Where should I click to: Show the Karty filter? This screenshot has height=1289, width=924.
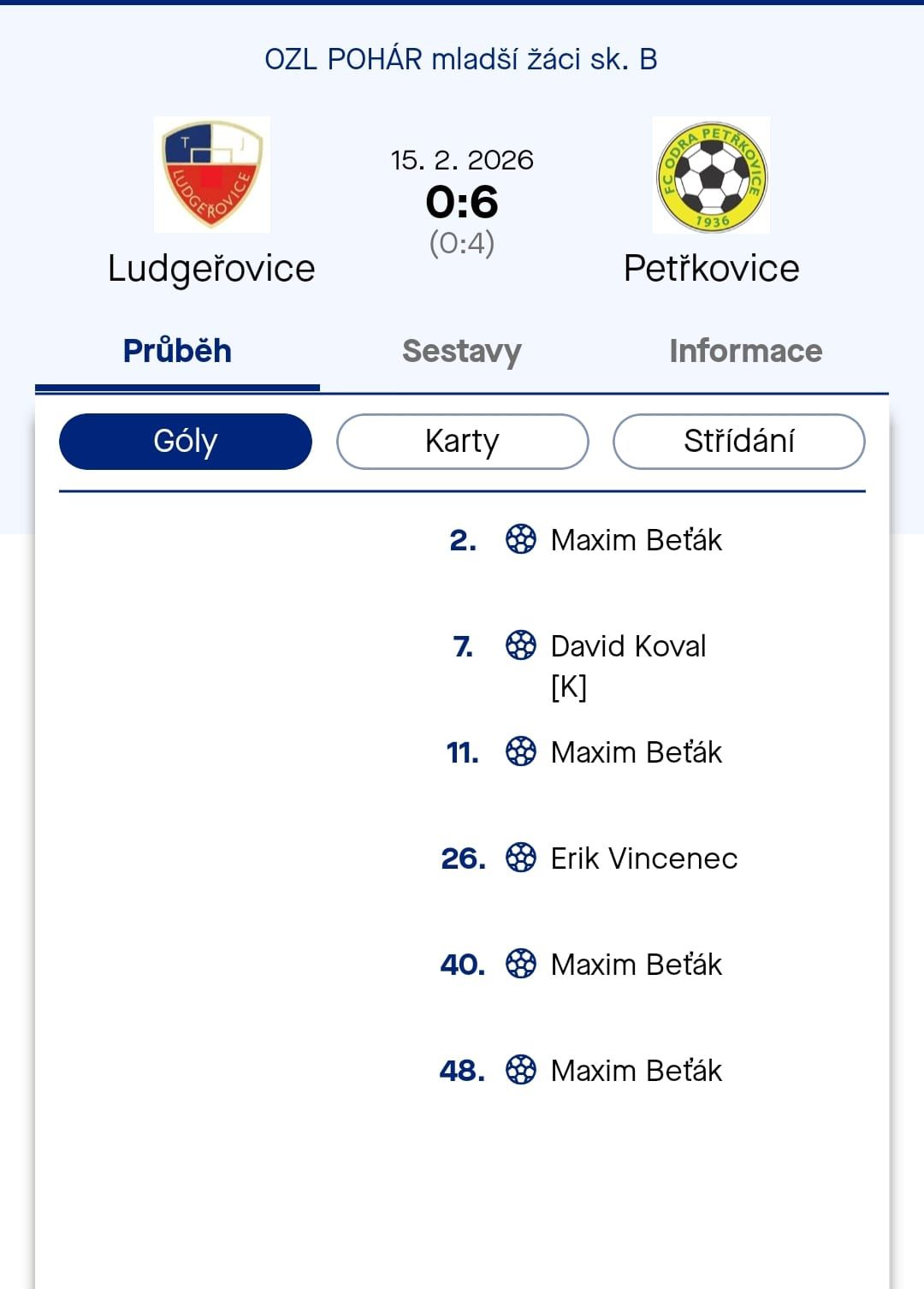[462, 442]
